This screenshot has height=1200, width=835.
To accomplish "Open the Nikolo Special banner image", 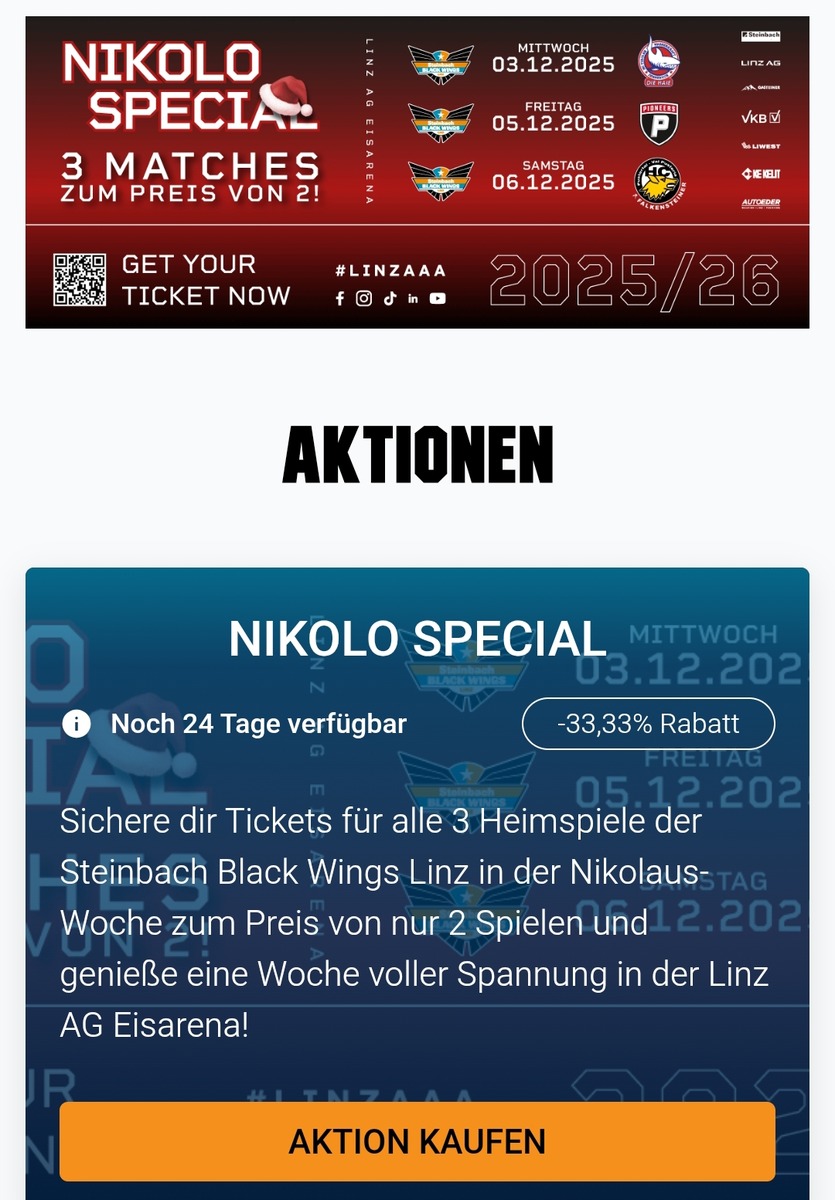I will coord(417,172).
